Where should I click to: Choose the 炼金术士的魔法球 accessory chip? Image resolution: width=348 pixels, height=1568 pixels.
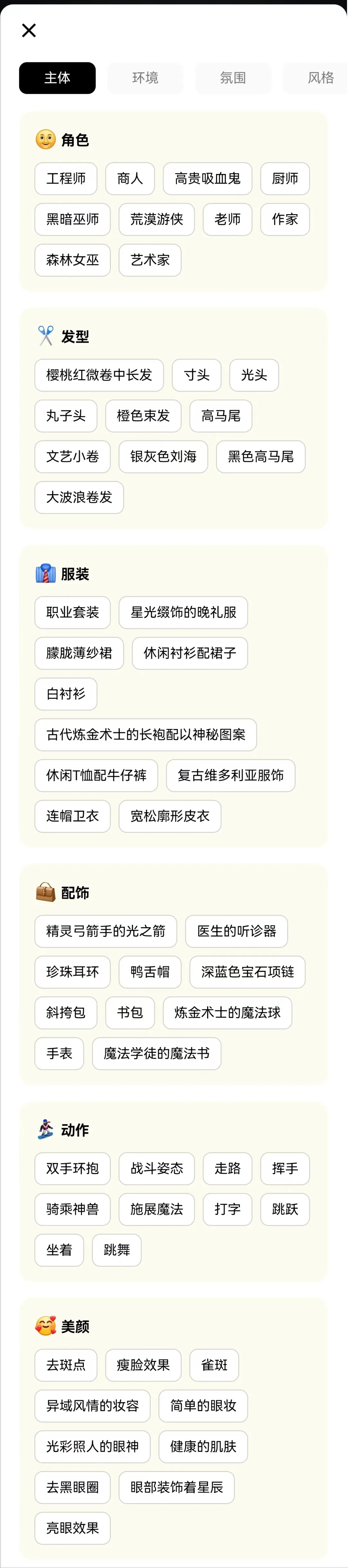coord(227,1013)
